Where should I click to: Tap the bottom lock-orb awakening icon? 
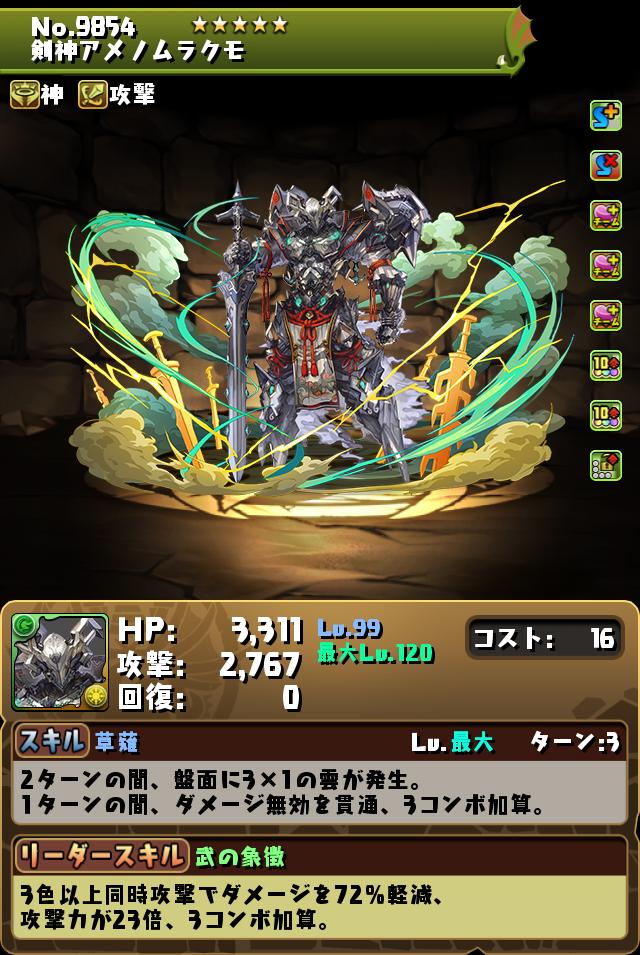604,465
